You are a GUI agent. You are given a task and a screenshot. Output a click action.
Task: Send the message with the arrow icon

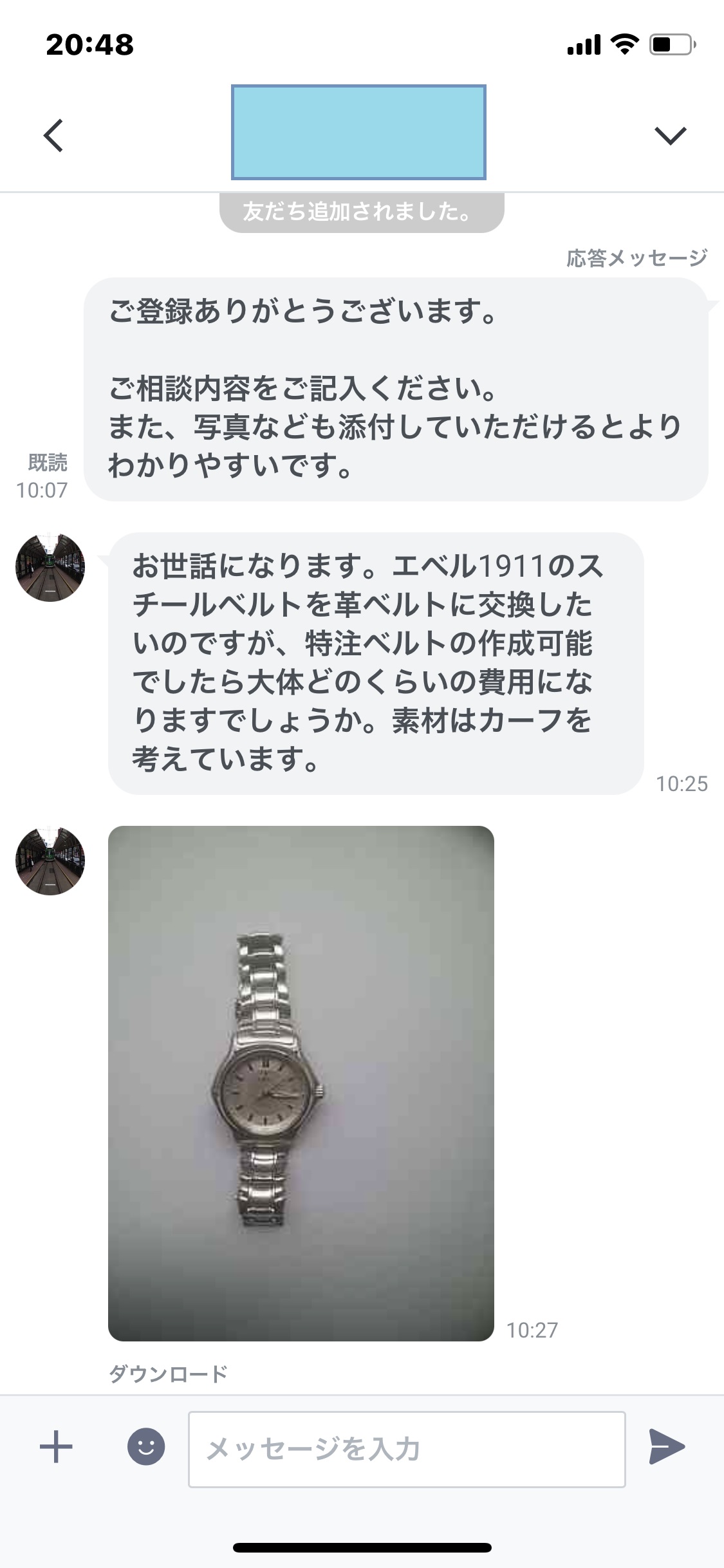(x=667, y=1448)
